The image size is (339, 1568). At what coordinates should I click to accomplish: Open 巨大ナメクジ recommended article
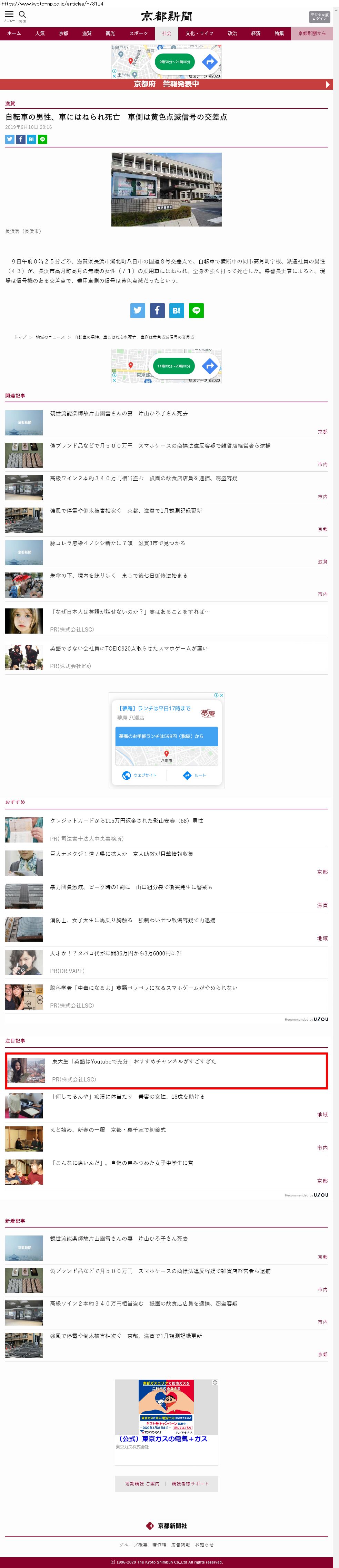121,853
